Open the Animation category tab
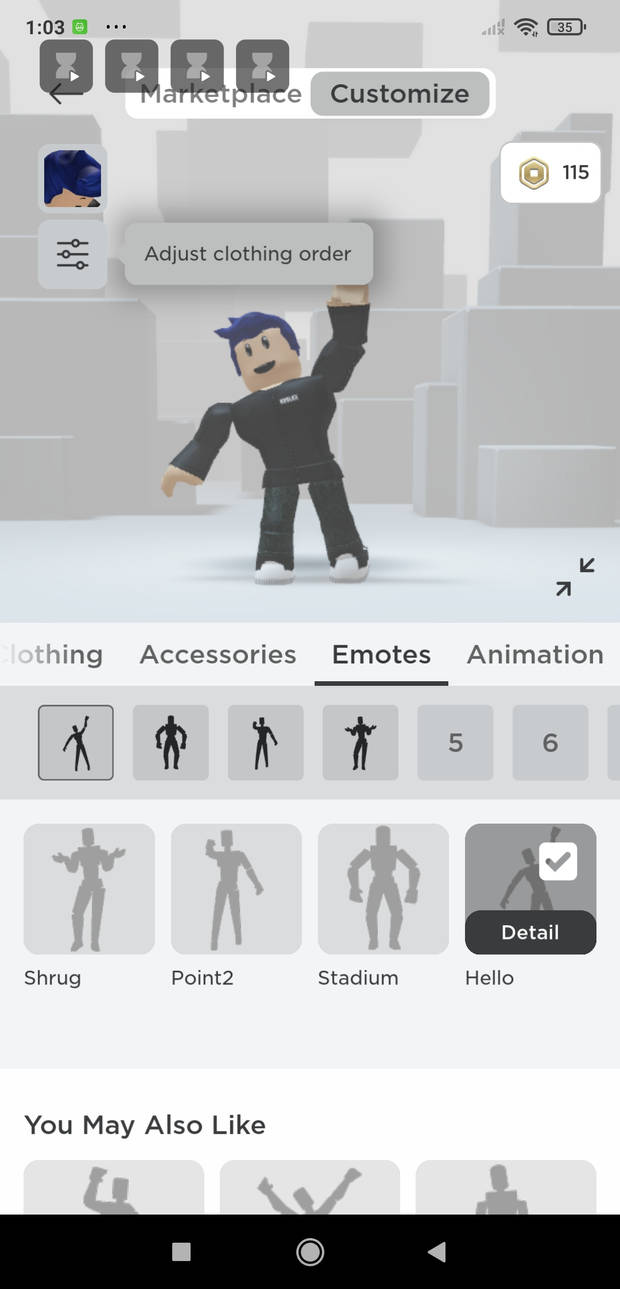This screenshot has height=1289, width=620. (535, 655)
